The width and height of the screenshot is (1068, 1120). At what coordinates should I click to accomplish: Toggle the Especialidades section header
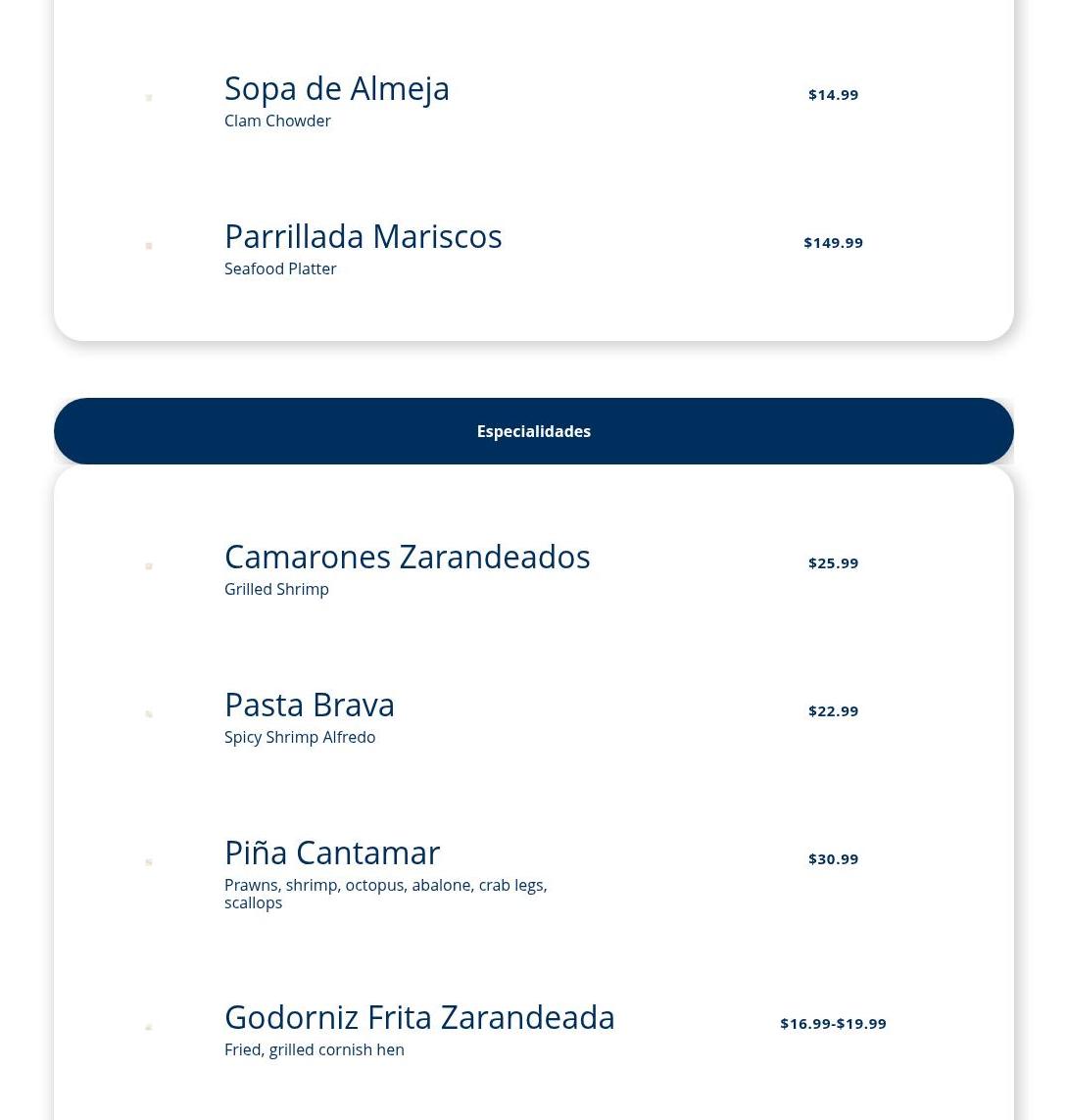coord(533,431)
